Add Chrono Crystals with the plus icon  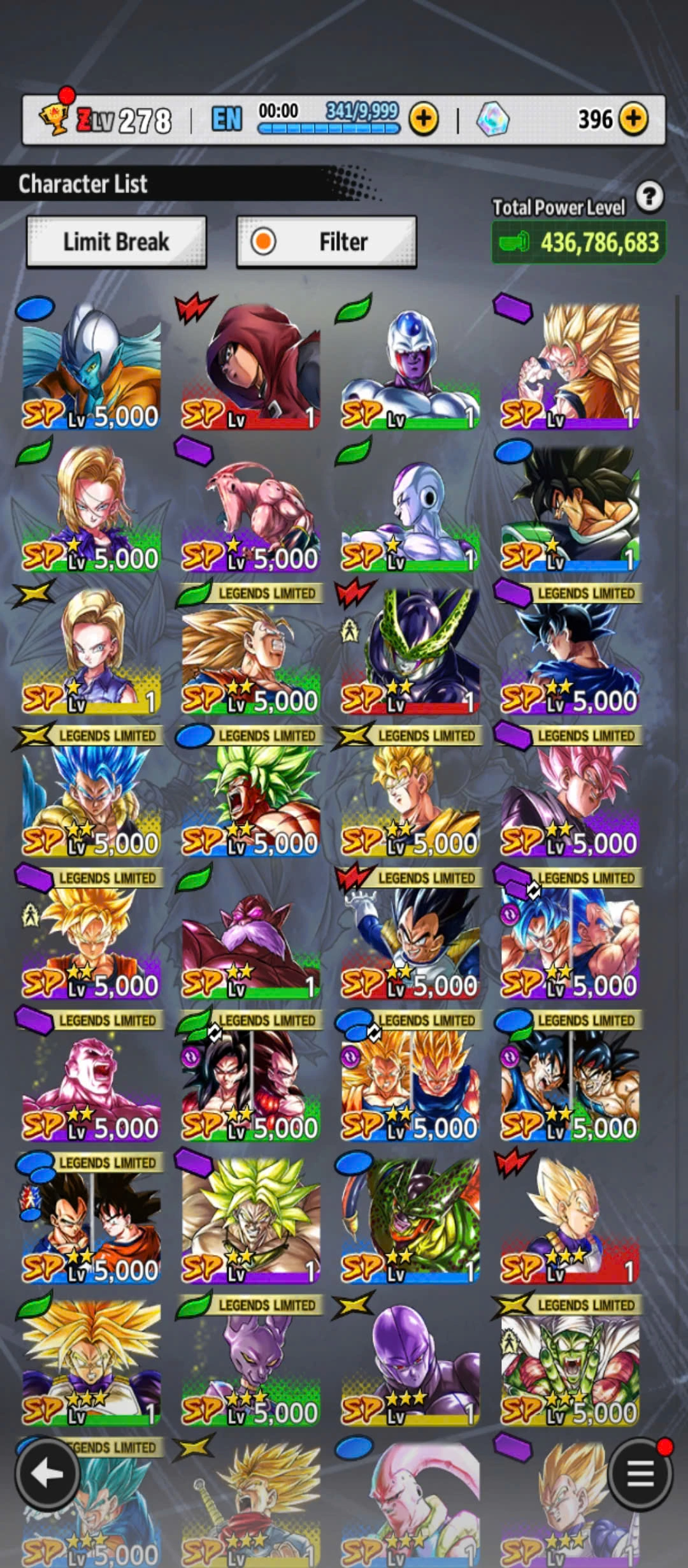[x=633, y=119]
